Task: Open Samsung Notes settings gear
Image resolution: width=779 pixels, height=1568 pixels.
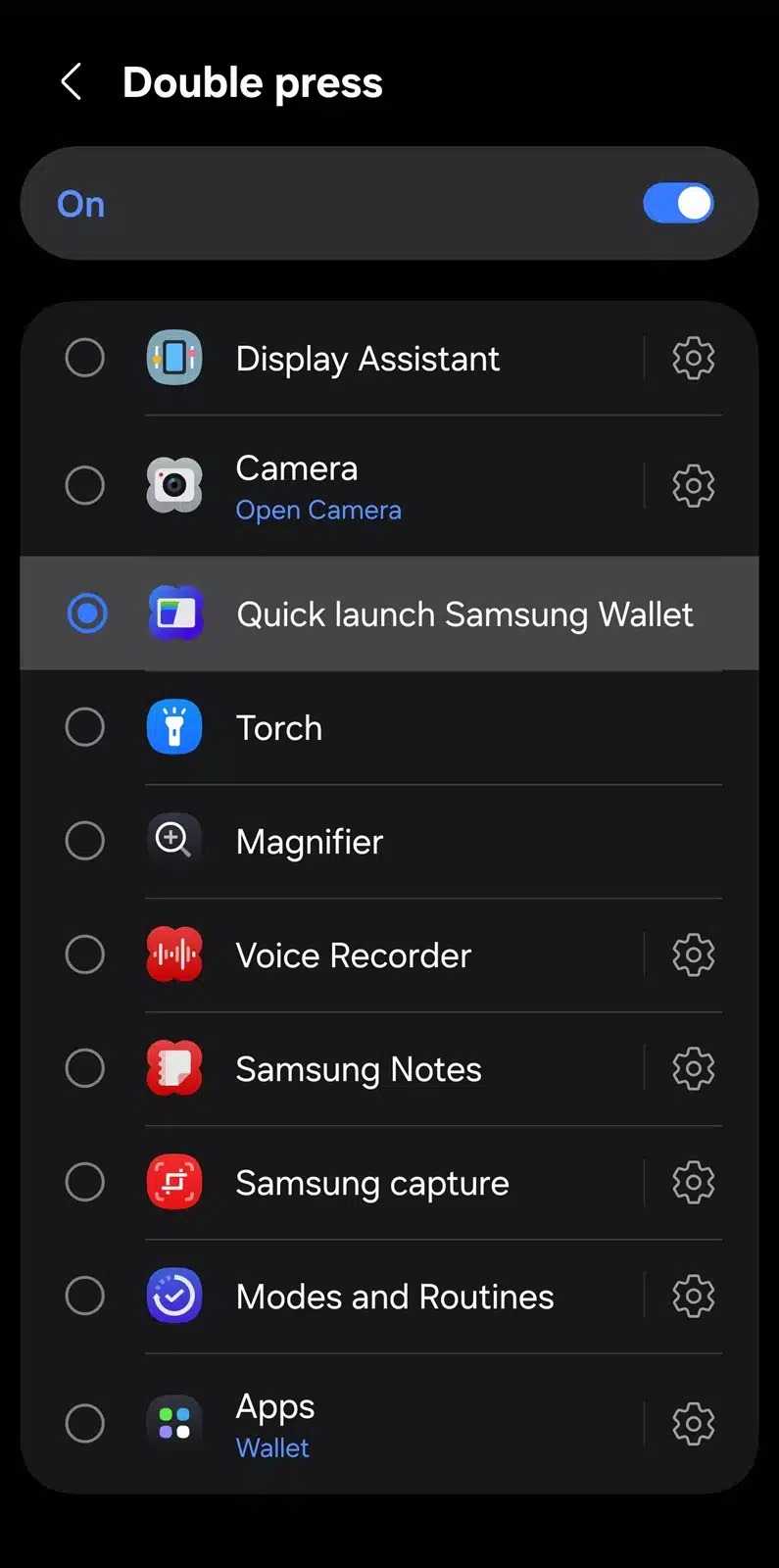Action: (693, 1069)
